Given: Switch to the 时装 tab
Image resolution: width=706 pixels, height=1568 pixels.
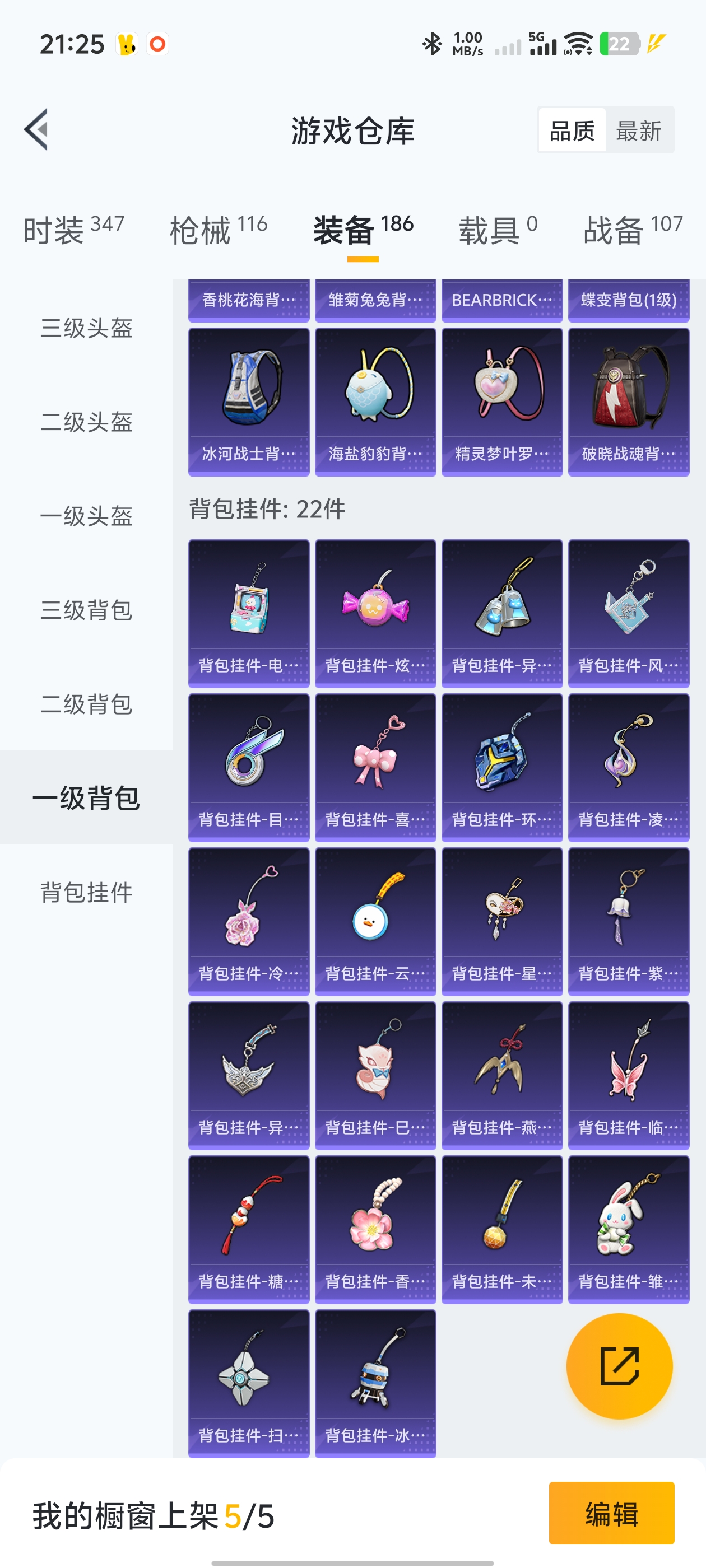Looking at the screenshot, I should [73, 231].
